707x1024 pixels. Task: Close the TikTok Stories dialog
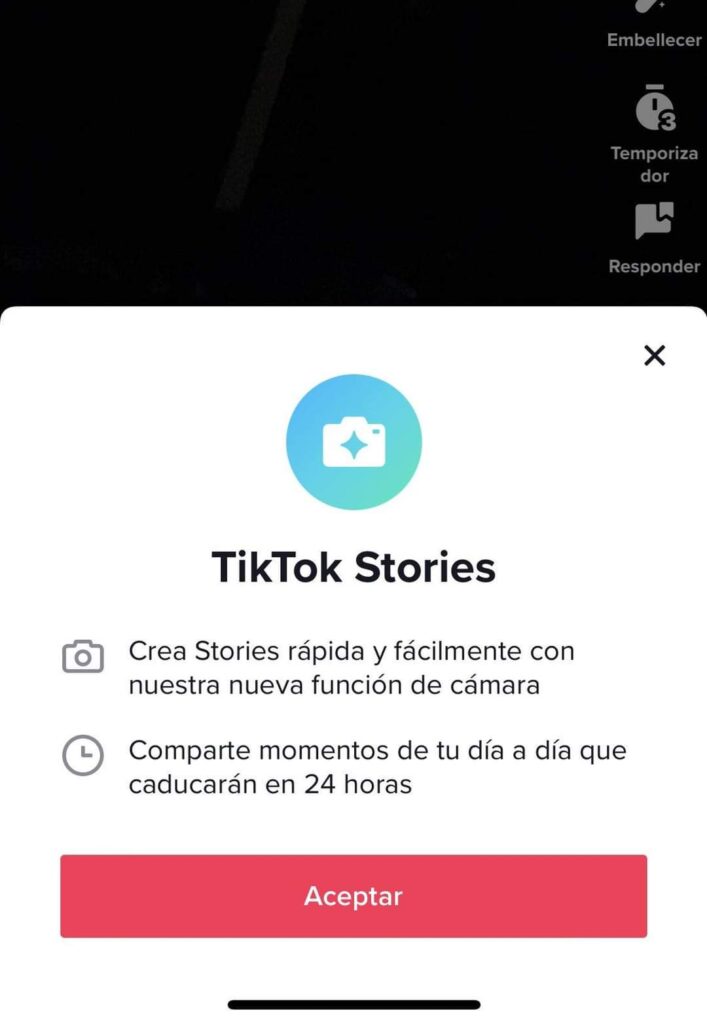pos(654,355)
